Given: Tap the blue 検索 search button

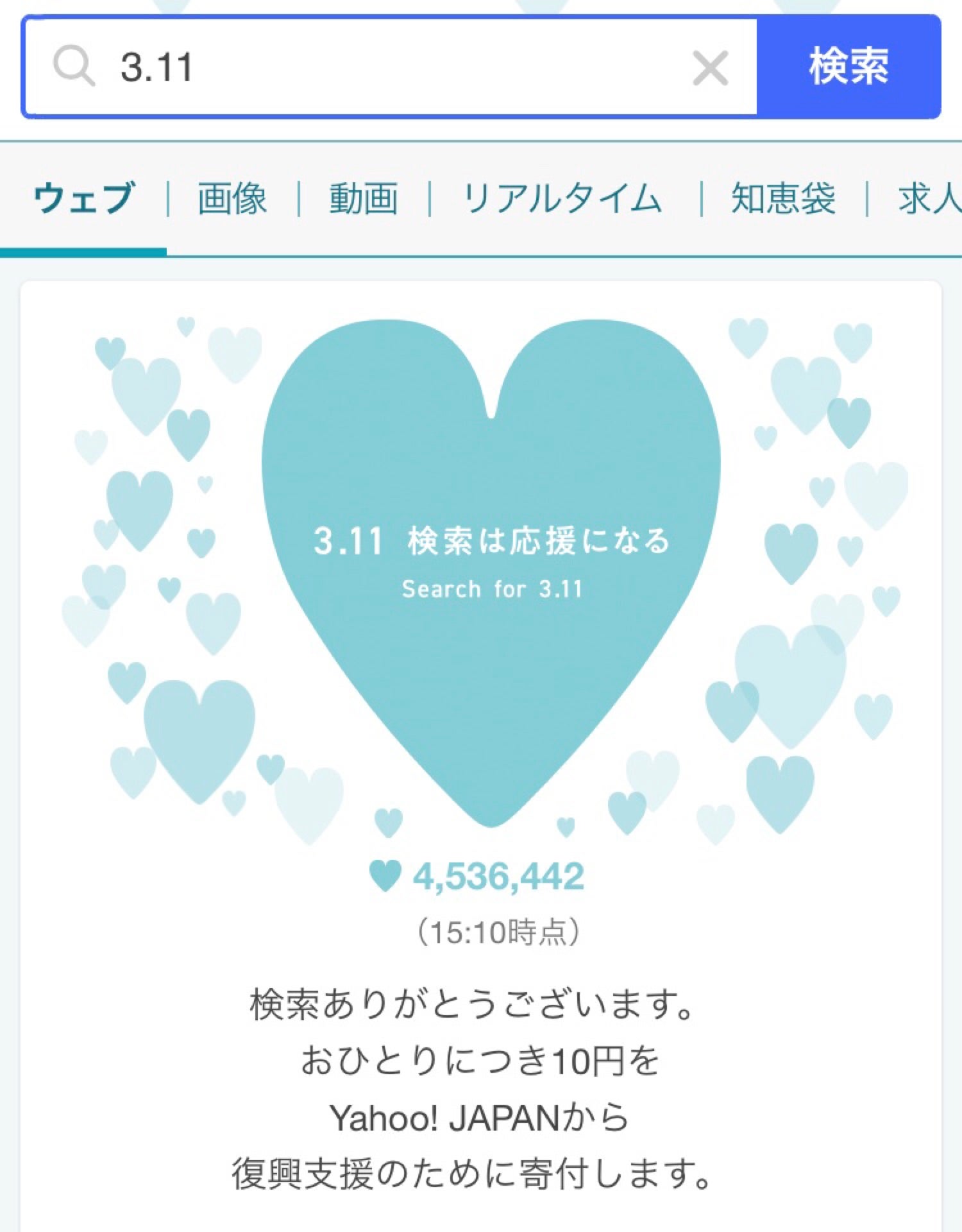Looking at the screenshot, I should (848, 67).
